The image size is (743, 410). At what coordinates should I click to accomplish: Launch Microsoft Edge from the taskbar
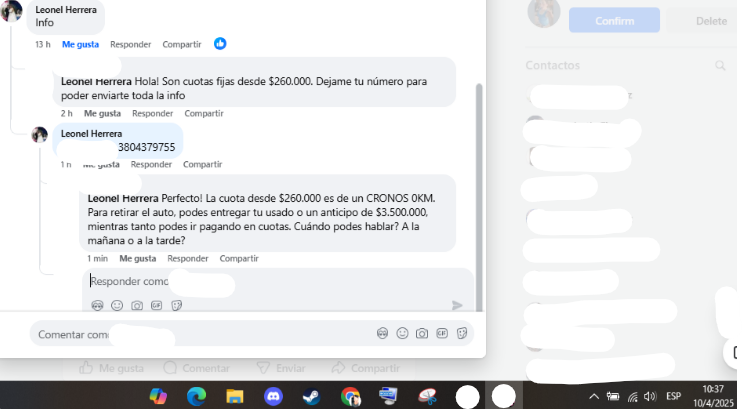(196, 396)
